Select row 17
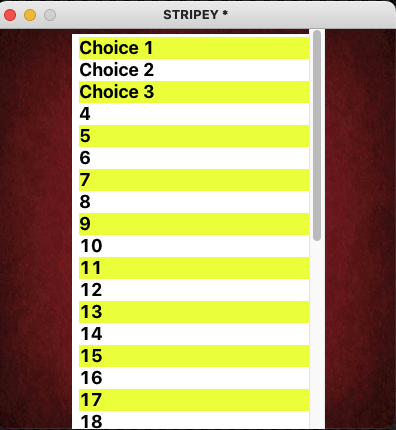The width and height of the screenshot is (396, 430). [194, 400]
